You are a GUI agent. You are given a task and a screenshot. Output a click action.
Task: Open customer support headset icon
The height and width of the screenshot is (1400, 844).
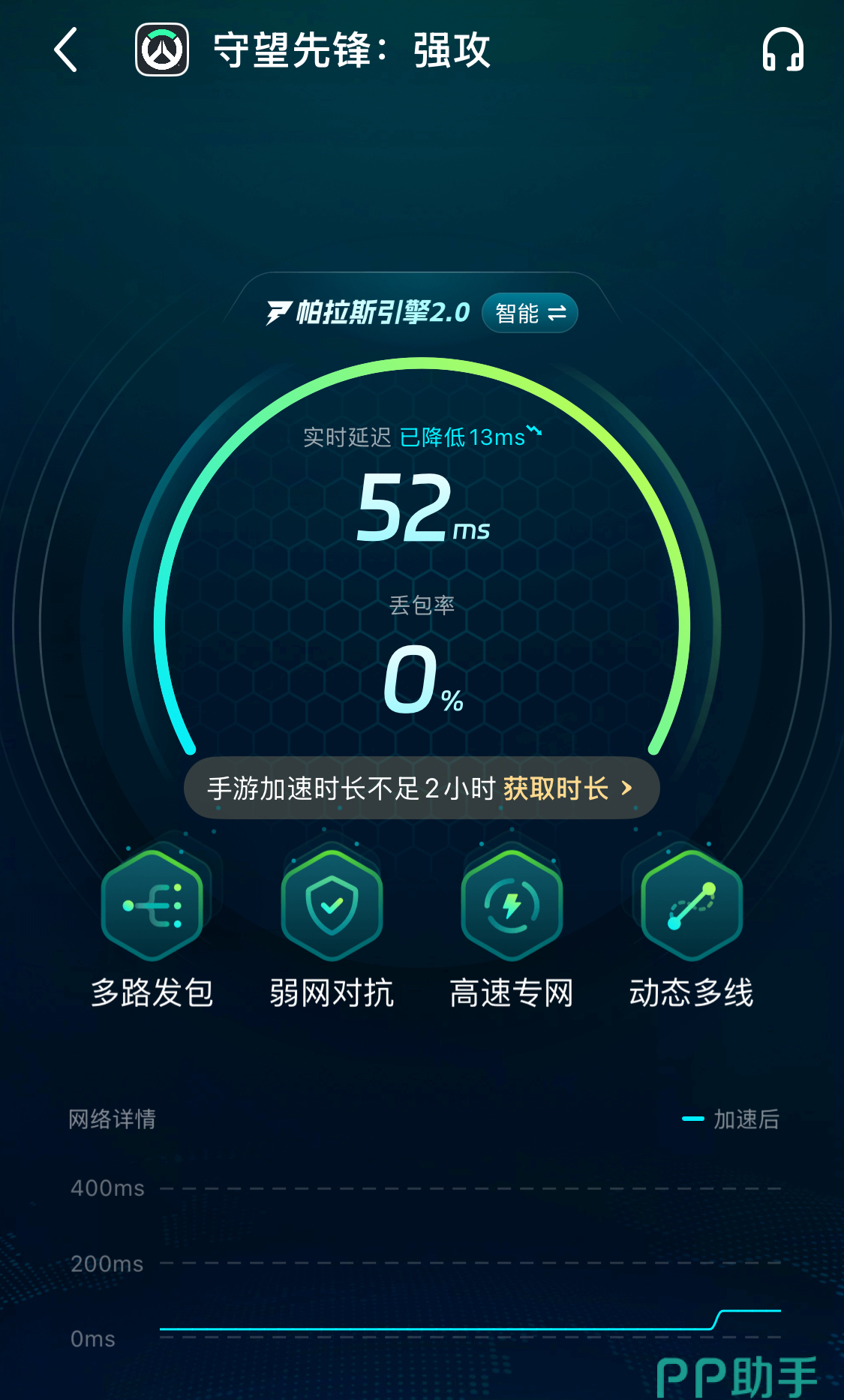coord(782,50)
